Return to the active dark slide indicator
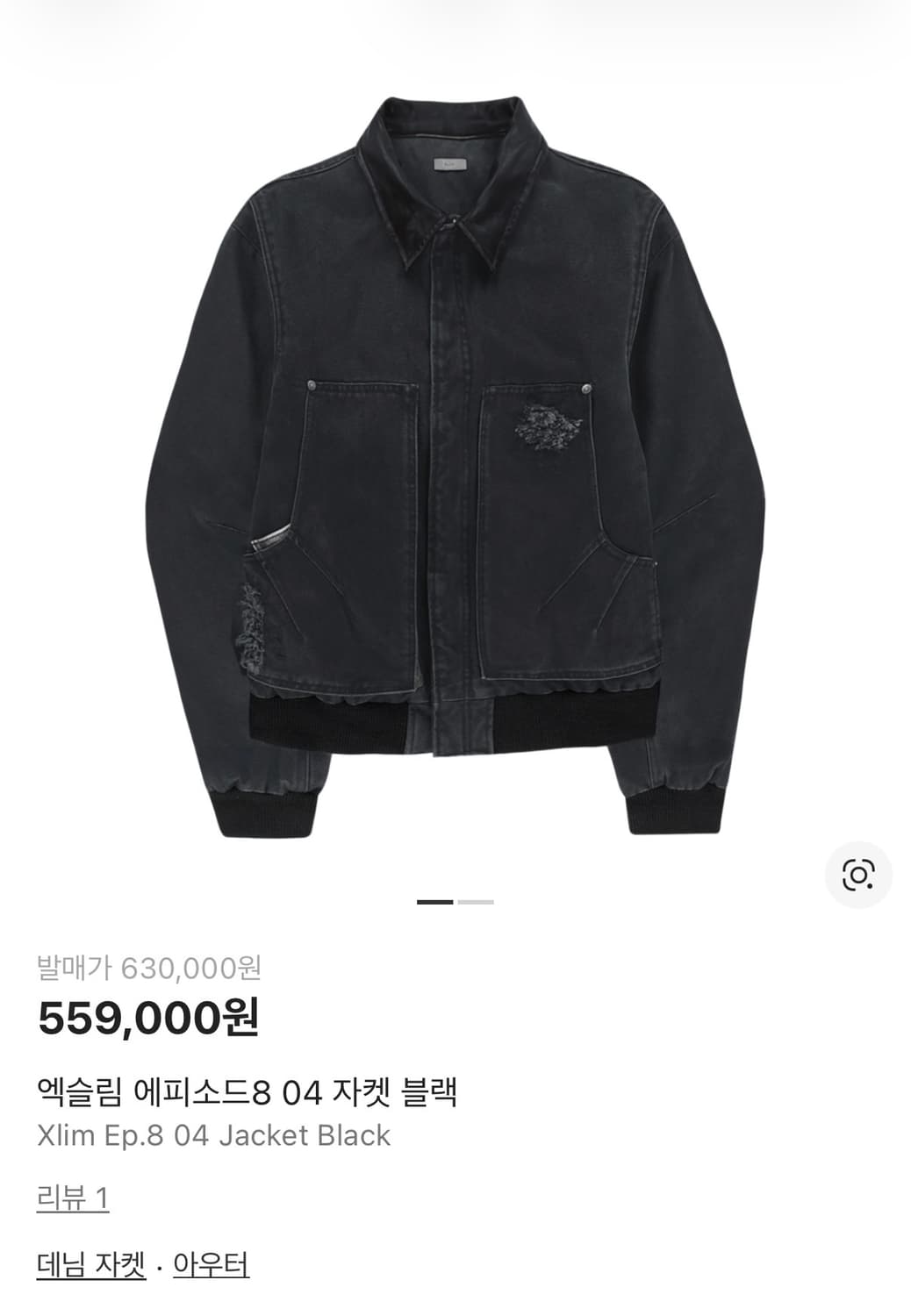The width and height of the screenshot is (911, 1316). click(x=435, y=901)
